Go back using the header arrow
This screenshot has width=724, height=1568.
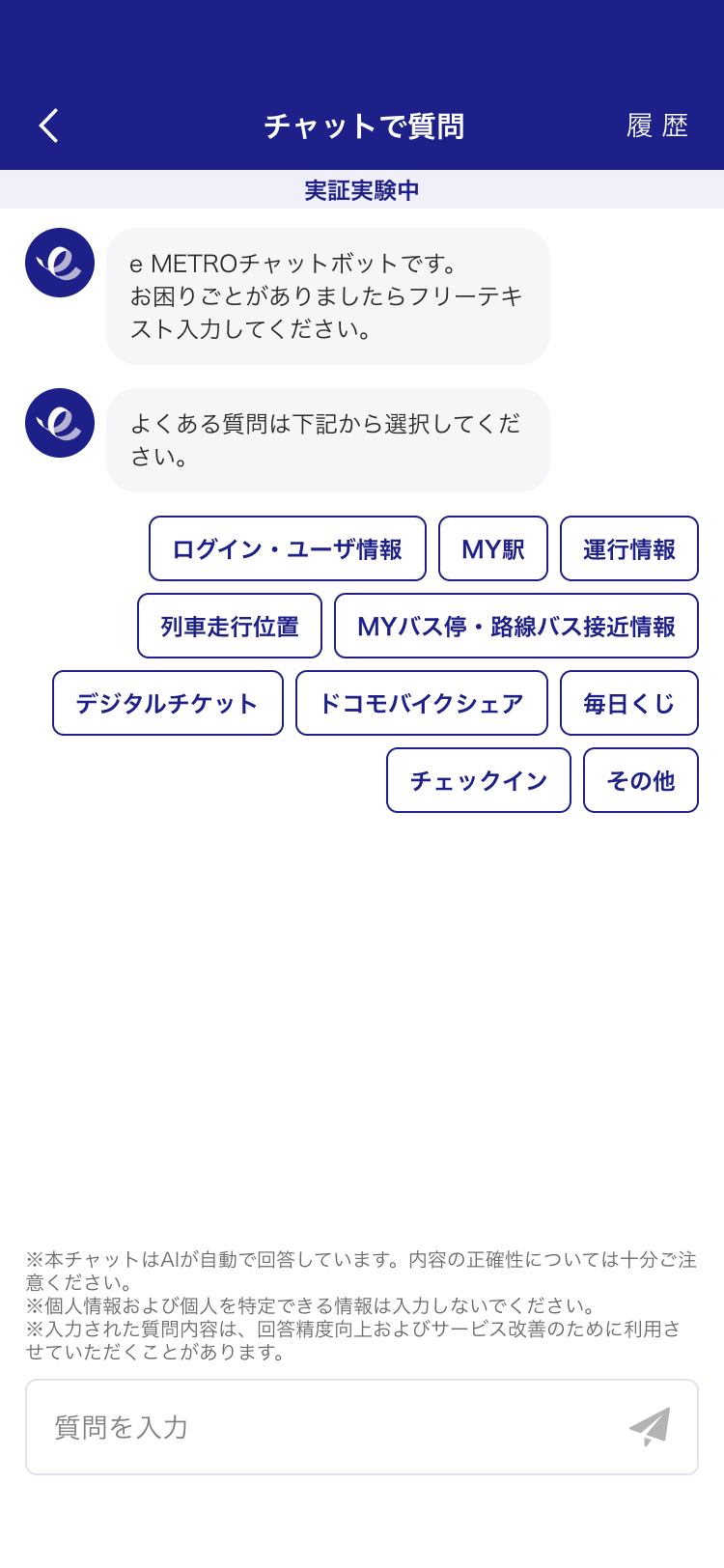point(49,126)
